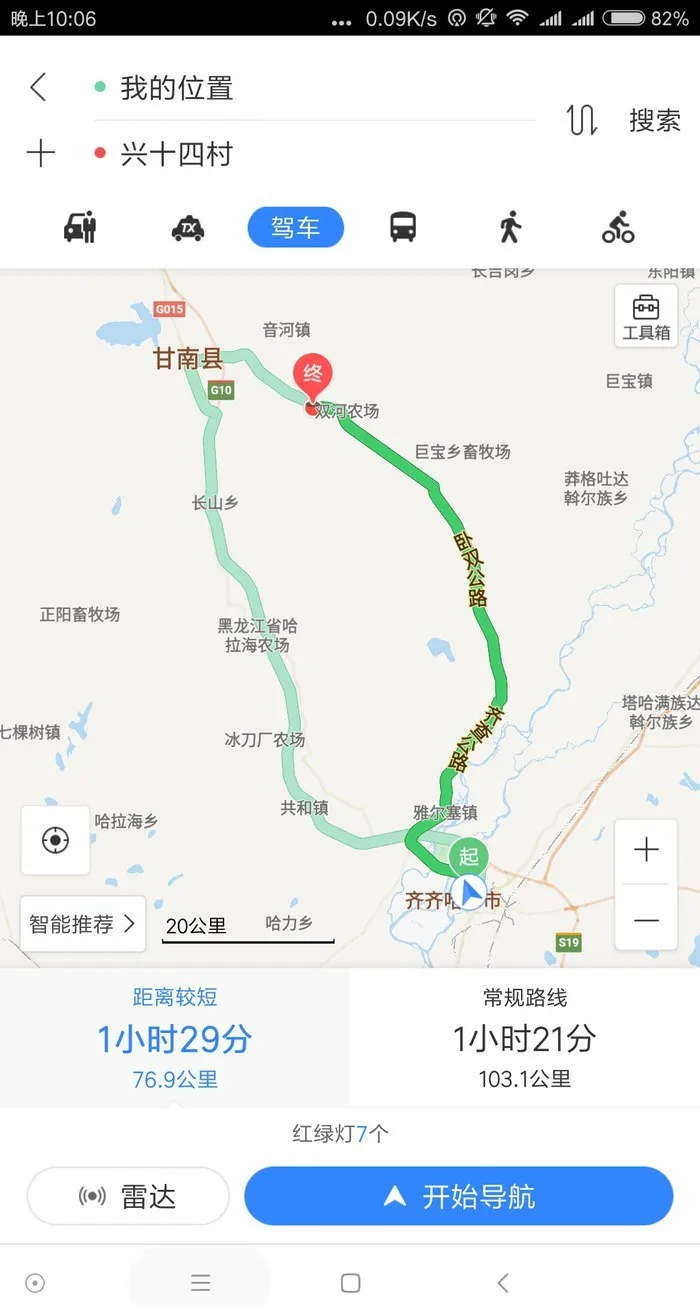Image resolution: width=700 pixels, height=1305 pixels.
Task: Switch to the walking mode tab
Action: tap(510, 228)
